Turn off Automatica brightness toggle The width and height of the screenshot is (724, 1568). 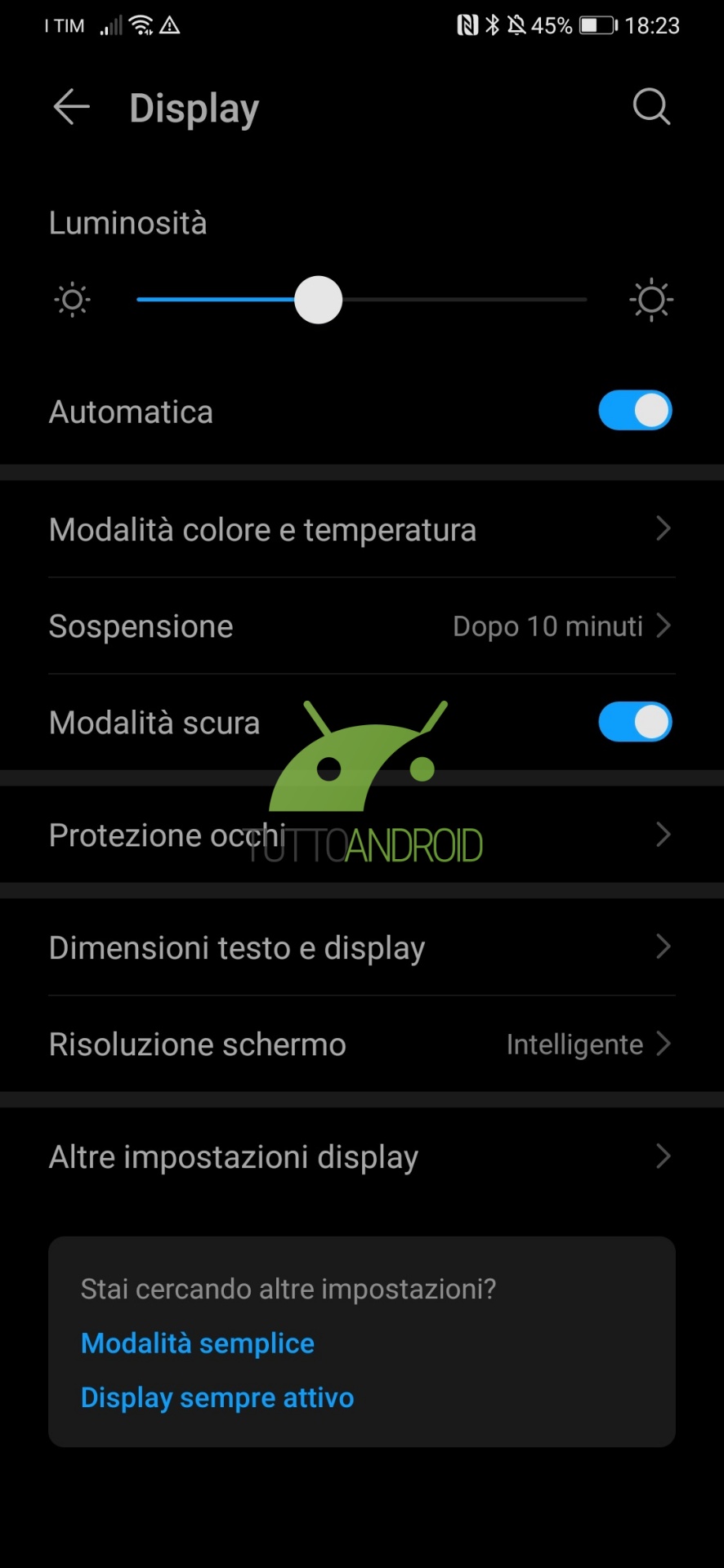click(x=635, y=411)
